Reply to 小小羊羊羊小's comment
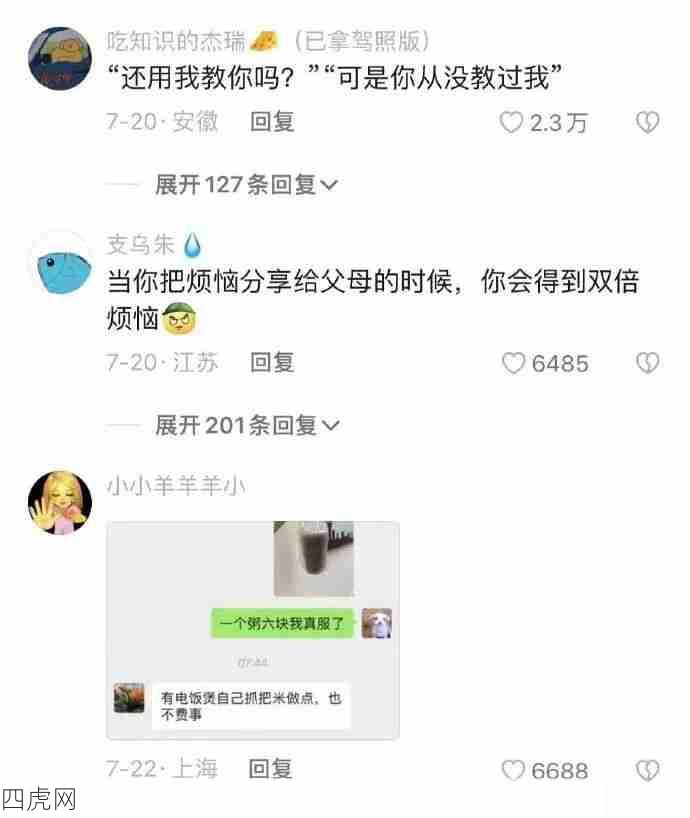The image size is (690, 818). point(272,769)
